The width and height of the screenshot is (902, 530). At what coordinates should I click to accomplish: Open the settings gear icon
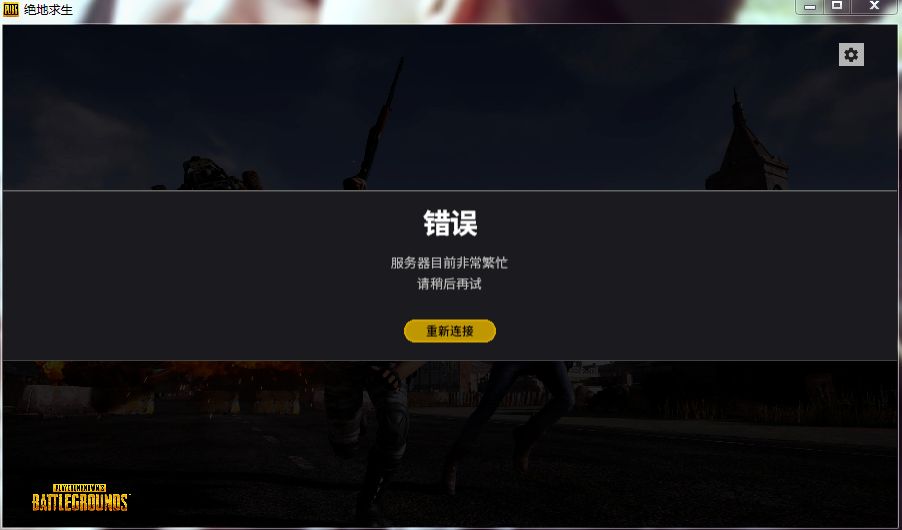coord(851,55)
